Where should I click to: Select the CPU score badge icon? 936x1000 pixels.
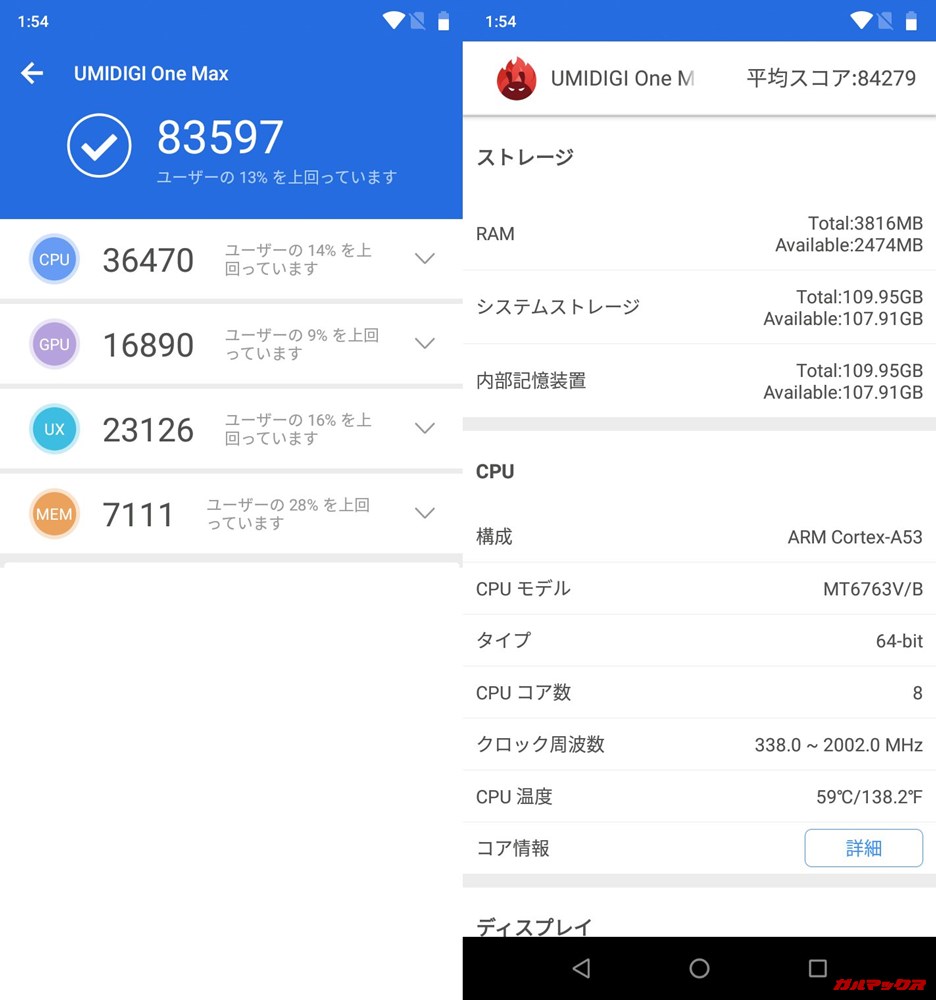click(x=54, y=259)
